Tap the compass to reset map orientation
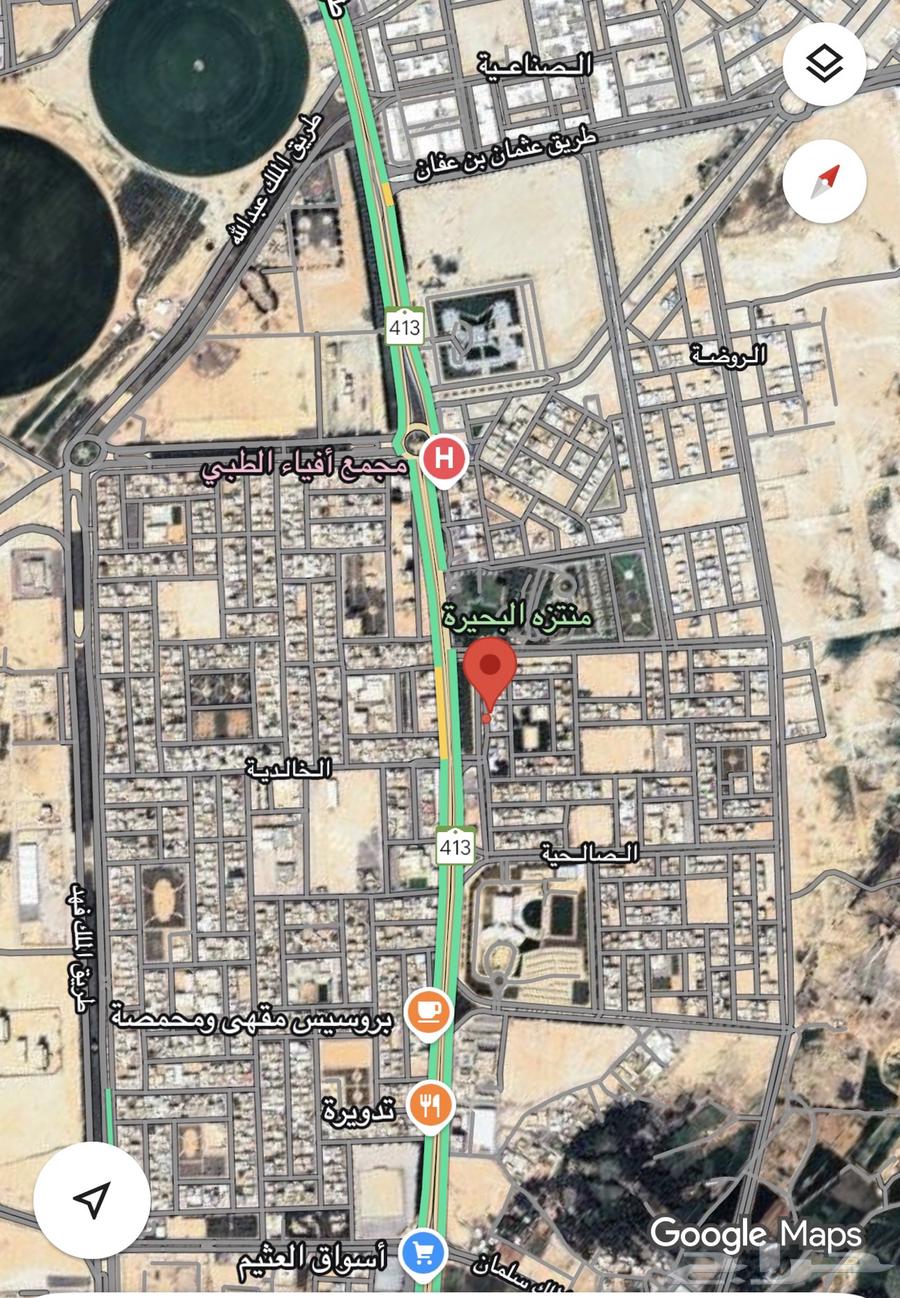This screenshot has height=1298, width=900. (824, 182)
